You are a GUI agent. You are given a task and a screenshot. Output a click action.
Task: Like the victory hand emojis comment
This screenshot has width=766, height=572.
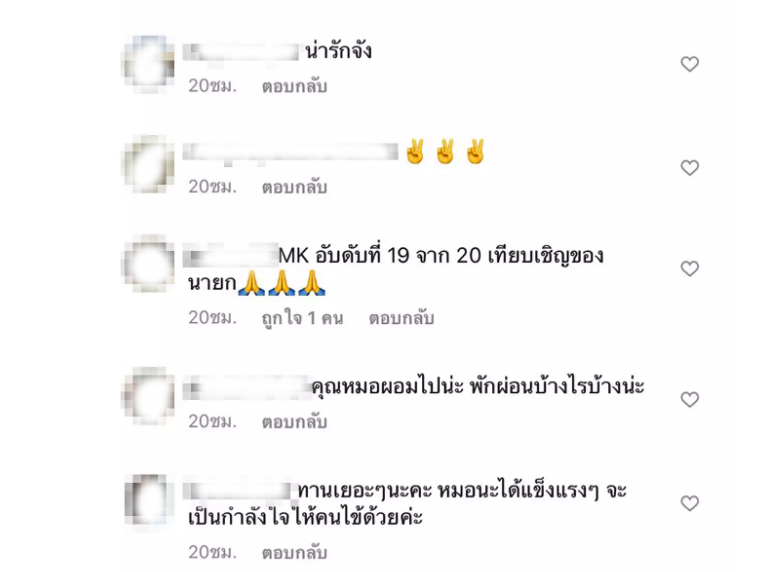tap(689, 167)
